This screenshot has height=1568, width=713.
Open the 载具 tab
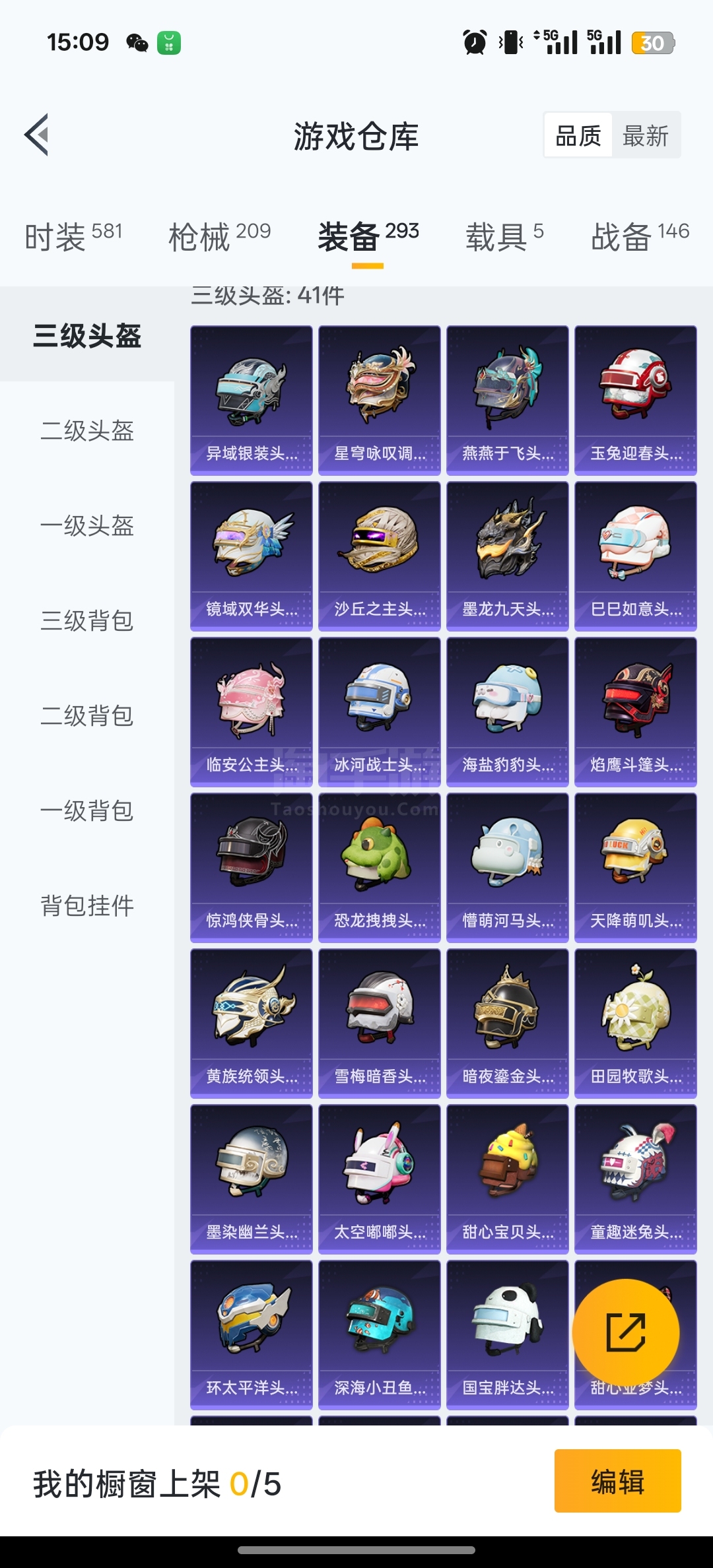[504, 236]
